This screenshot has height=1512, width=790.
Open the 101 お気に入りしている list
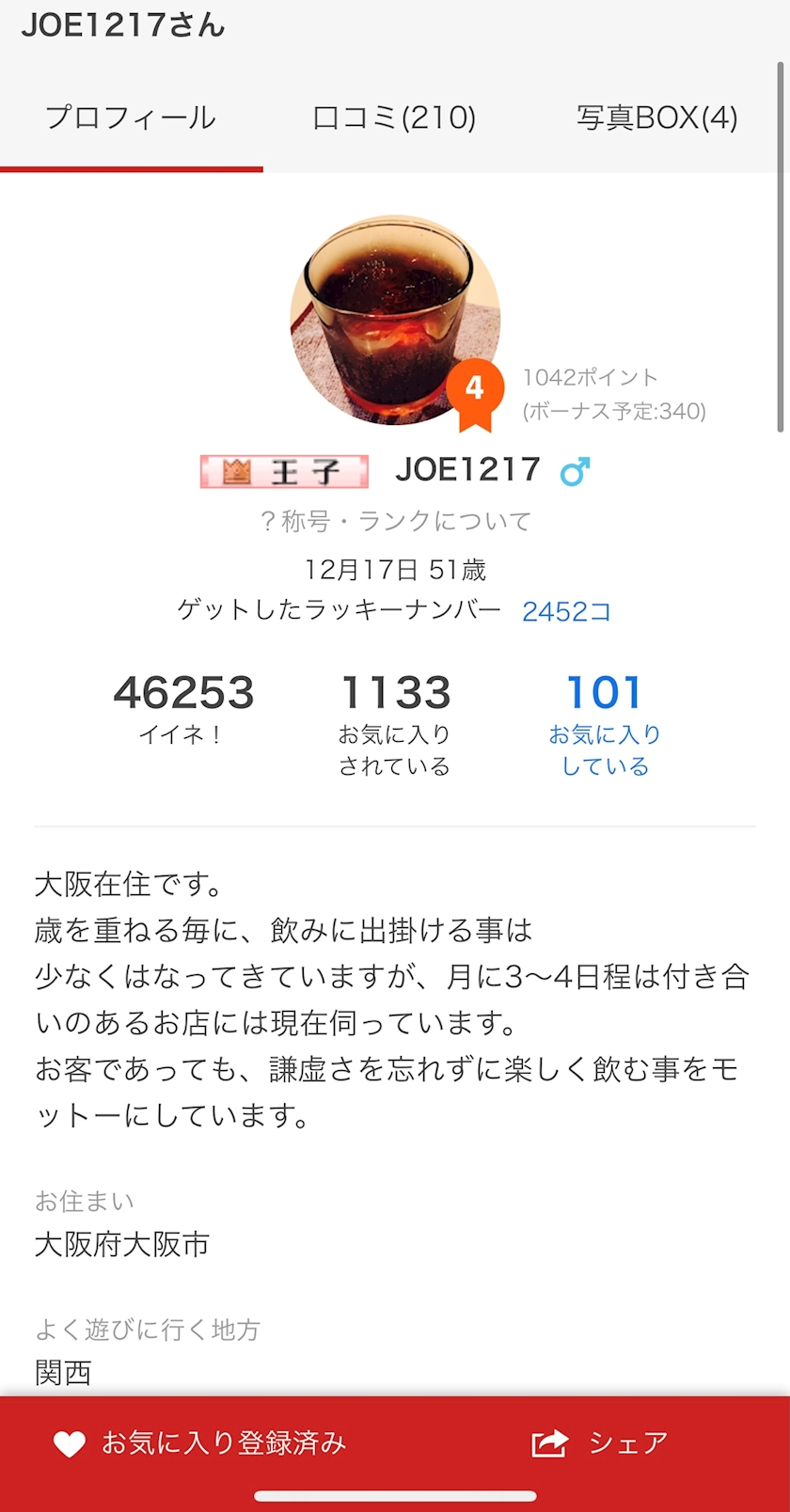(605, 724)
